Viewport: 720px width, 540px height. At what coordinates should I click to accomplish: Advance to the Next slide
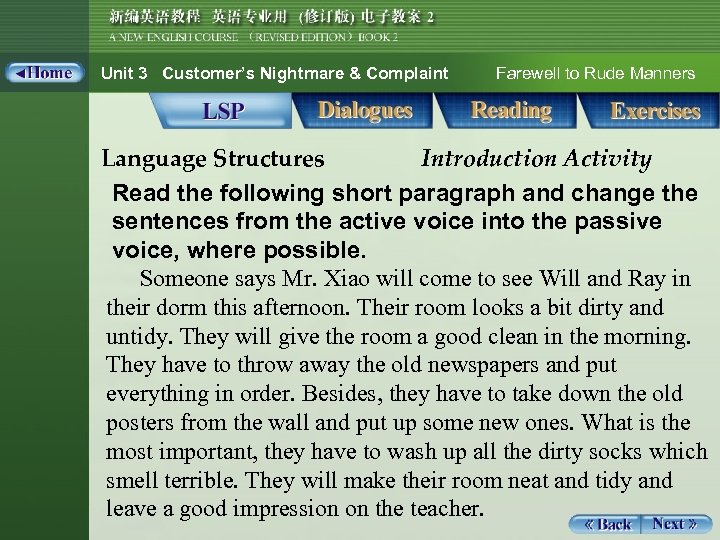click(676, 524)
